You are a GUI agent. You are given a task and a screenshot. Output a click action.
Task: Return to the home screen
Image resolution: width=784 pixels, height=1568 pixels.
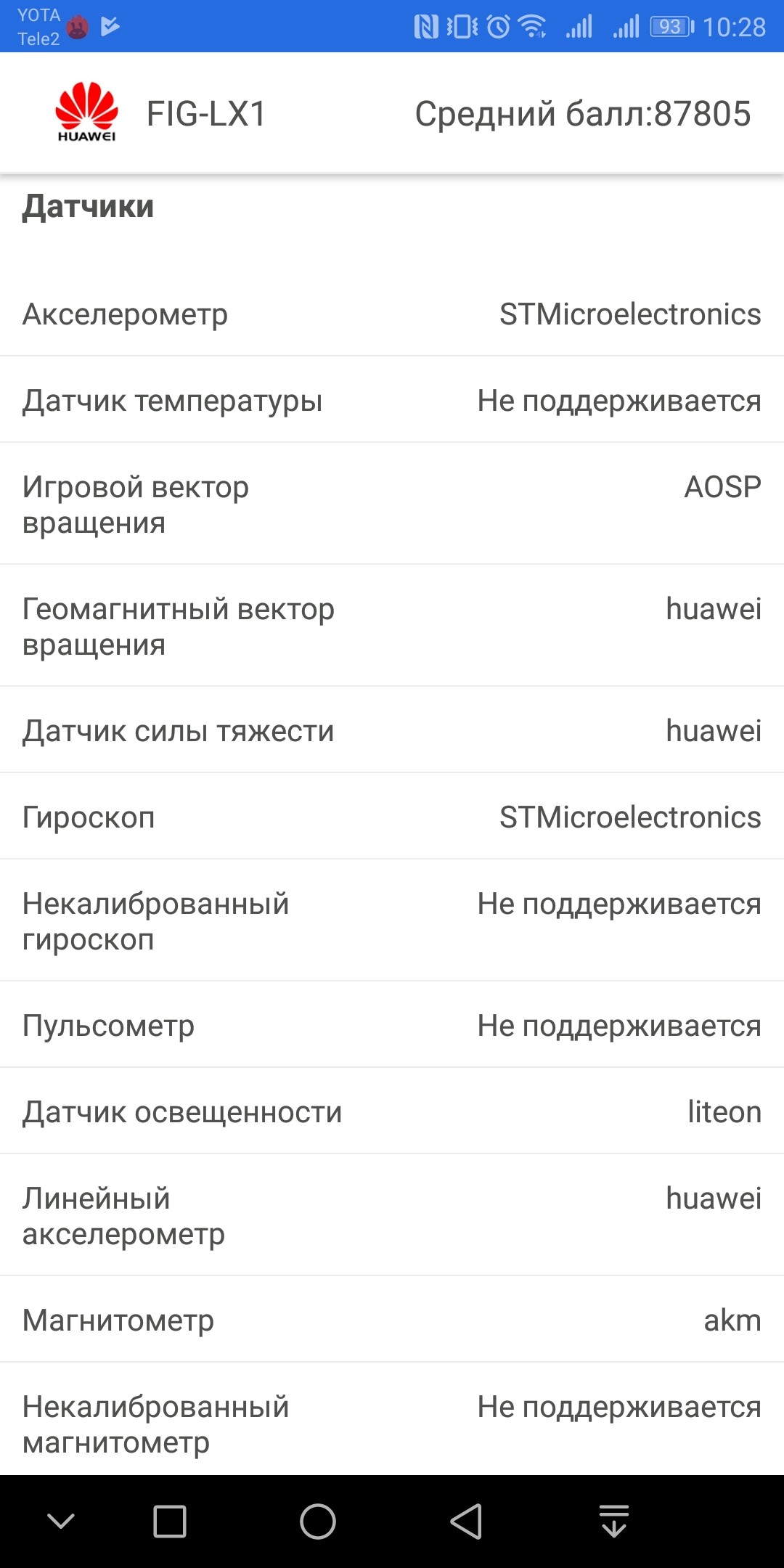pos(318,1522)
